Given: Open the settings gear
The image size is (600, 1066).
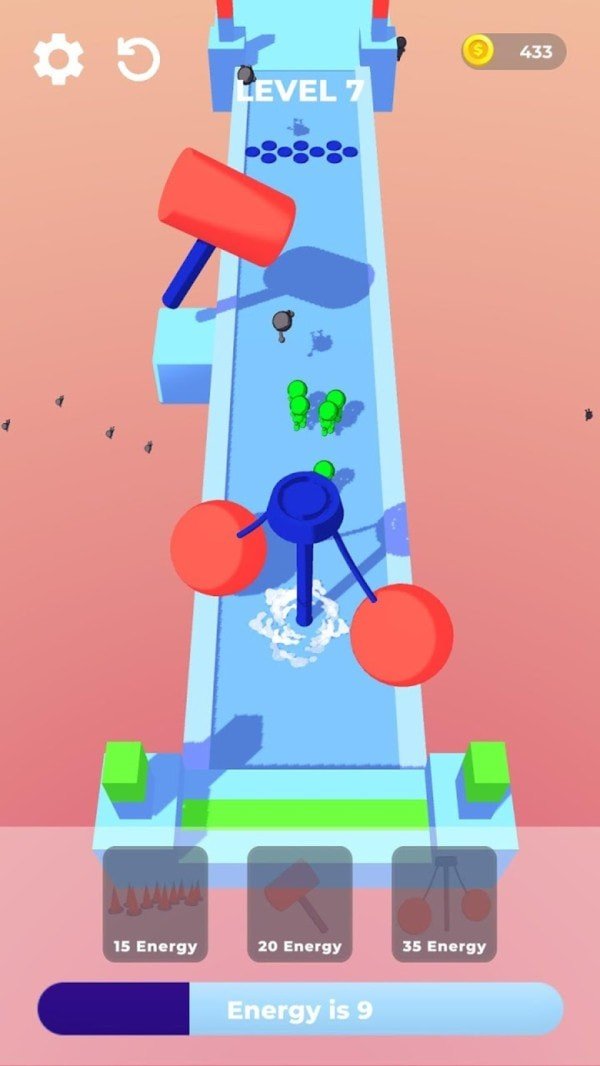Looking at the screenshot, I should click(59, 60).
